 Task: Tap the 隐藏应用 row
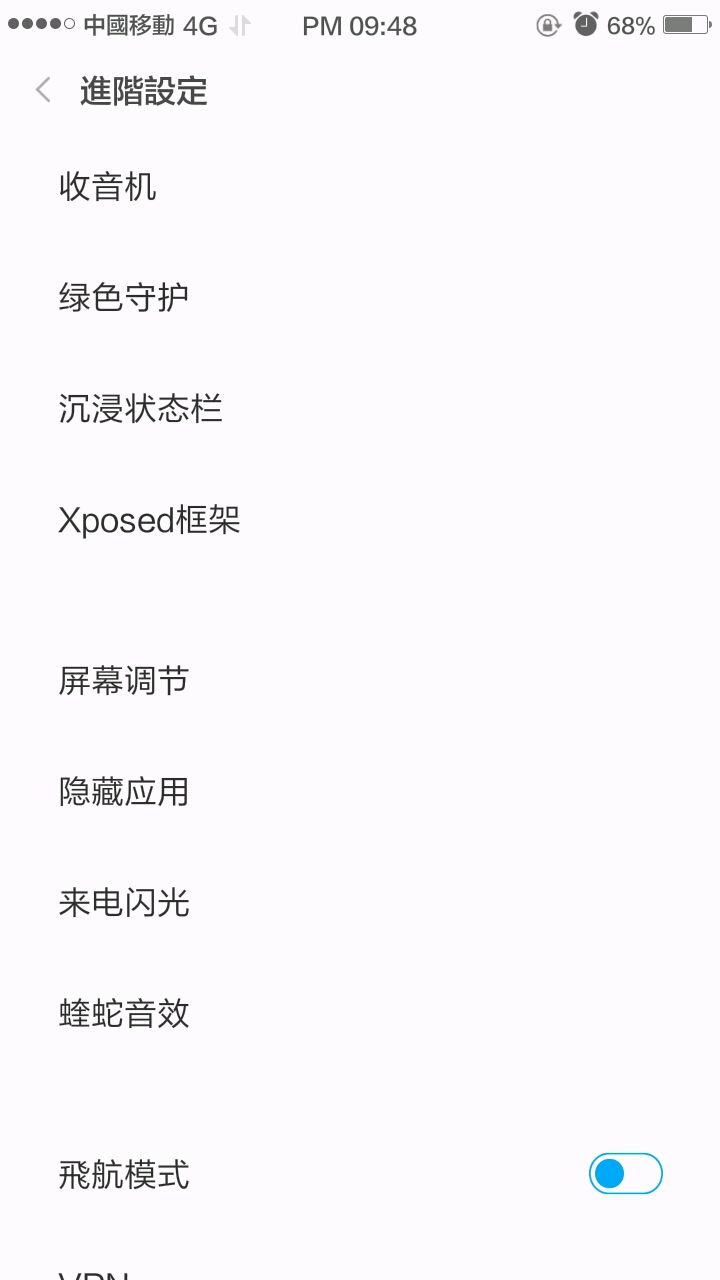pyautogui.click(x=124, y=793)
